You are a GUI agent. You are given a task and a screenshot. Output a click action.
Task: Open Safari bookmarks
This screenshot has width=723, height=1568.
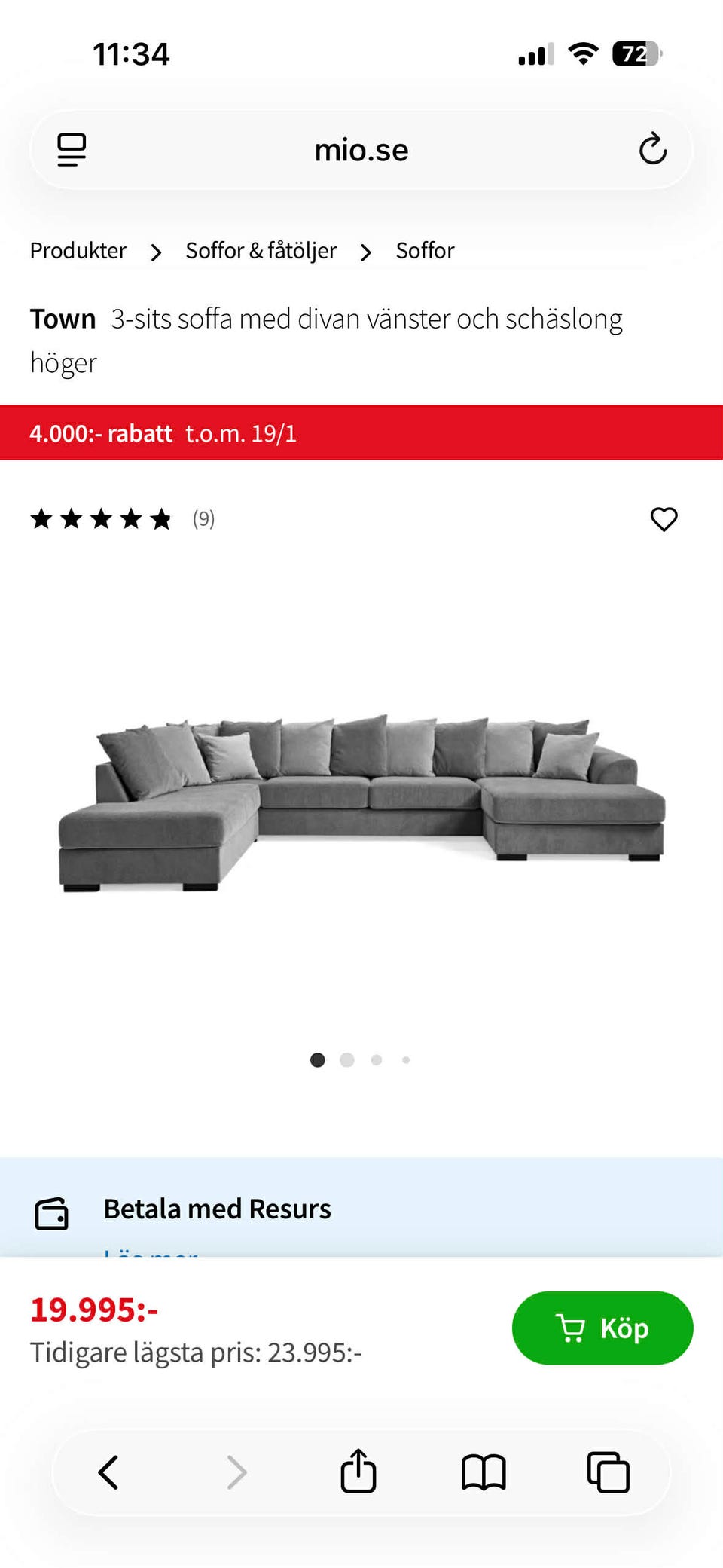tap(484, 1472)
